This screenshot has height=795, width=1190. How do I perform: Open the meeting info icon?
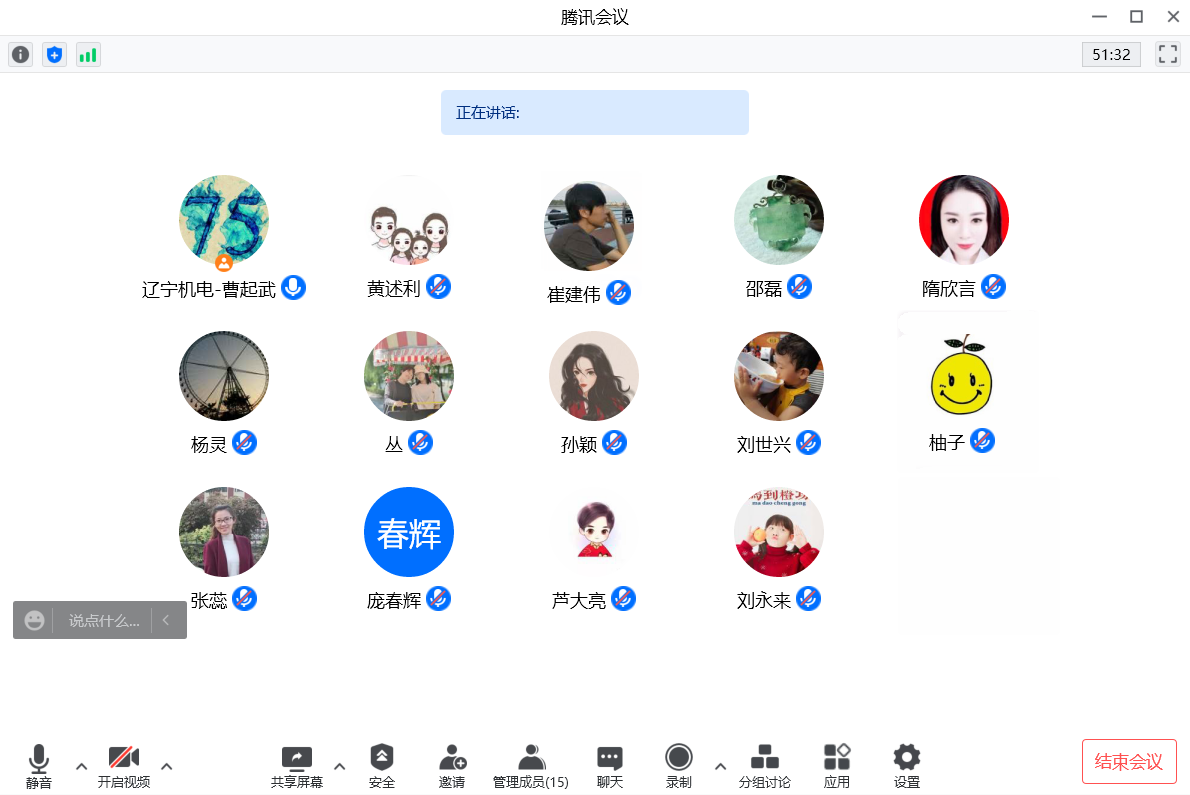[x=21, y=54]
